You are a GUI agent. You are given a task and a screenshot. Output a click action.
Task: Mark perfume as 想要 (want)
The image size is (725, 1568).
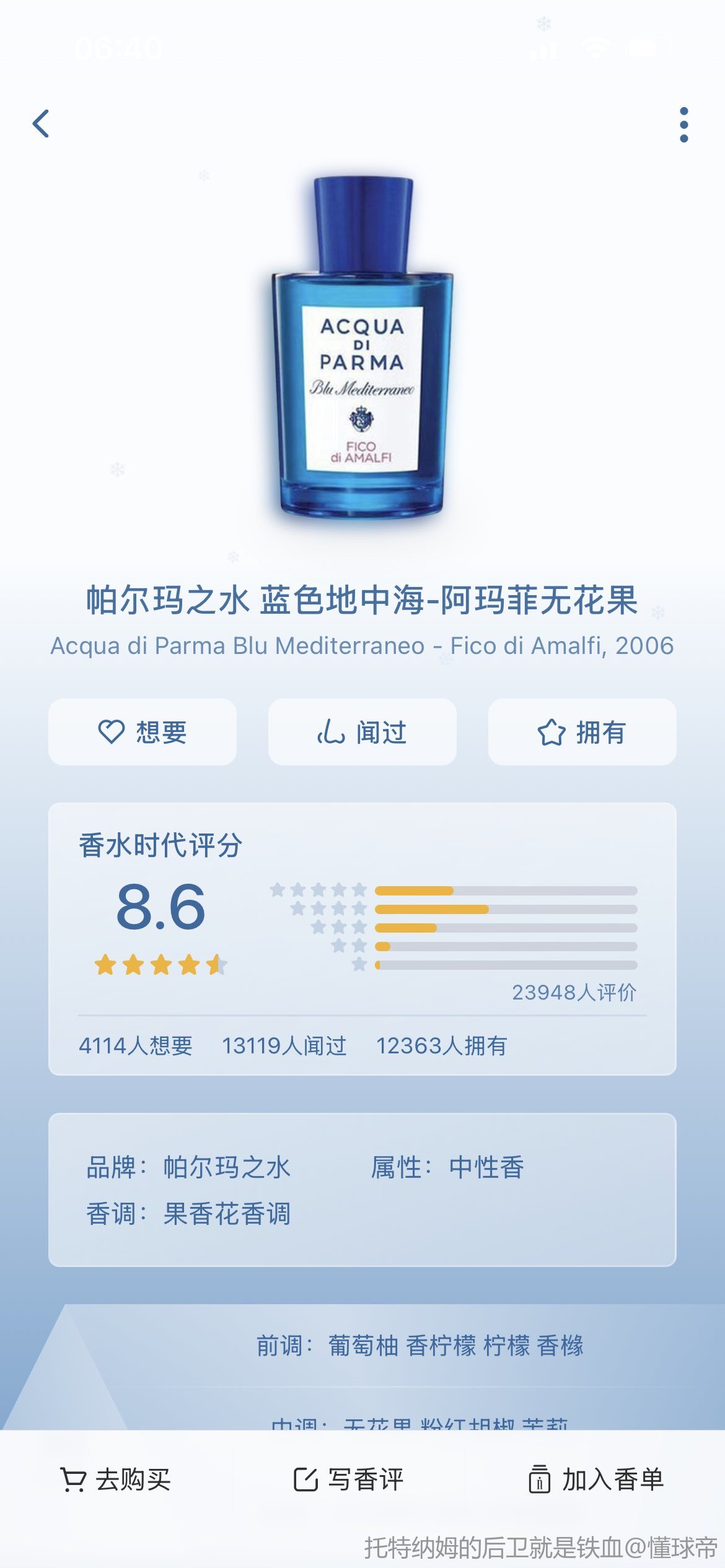pyautogui.click(x=143, y=732)
